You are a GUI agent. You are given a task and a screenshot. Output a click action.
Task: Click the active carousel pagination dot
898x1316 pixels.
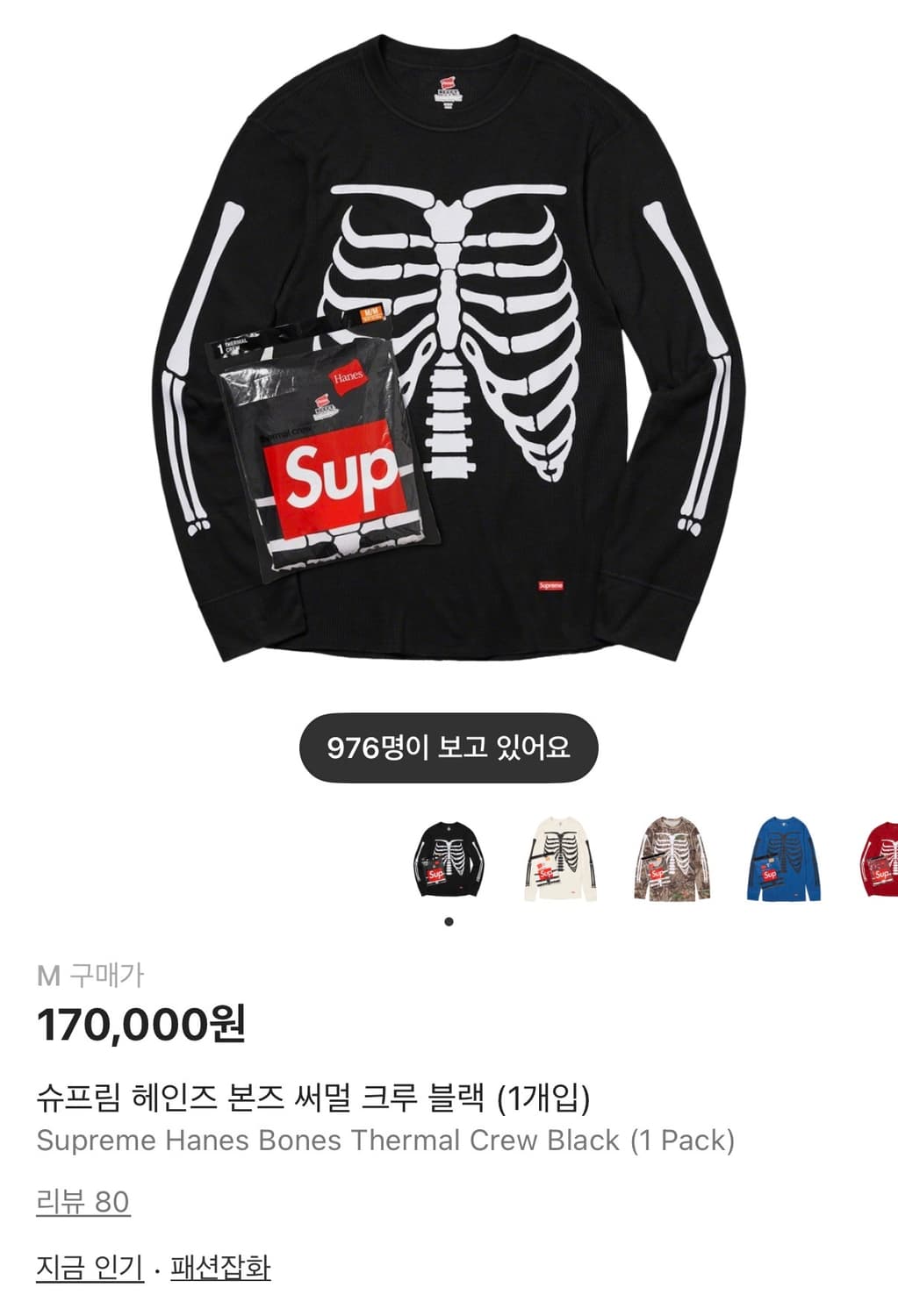(449, 919)
